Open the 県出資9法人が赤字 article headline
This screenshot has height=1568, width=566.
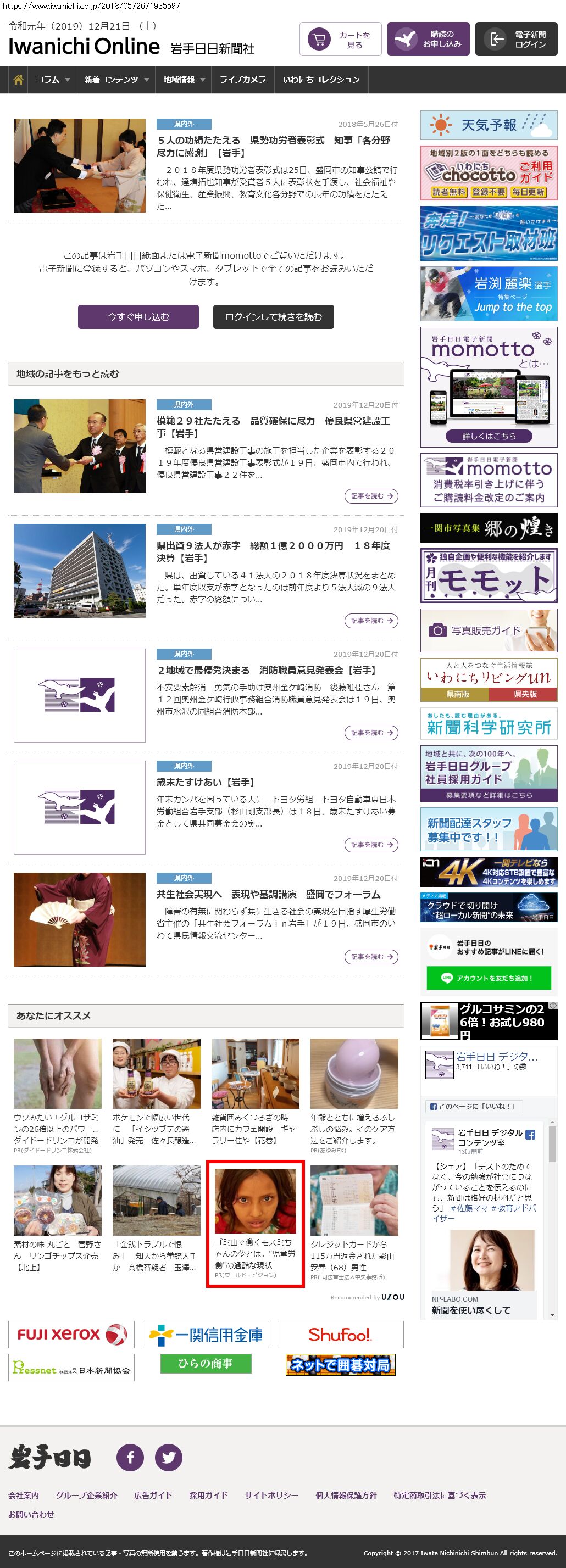click(x=274, y=551)
